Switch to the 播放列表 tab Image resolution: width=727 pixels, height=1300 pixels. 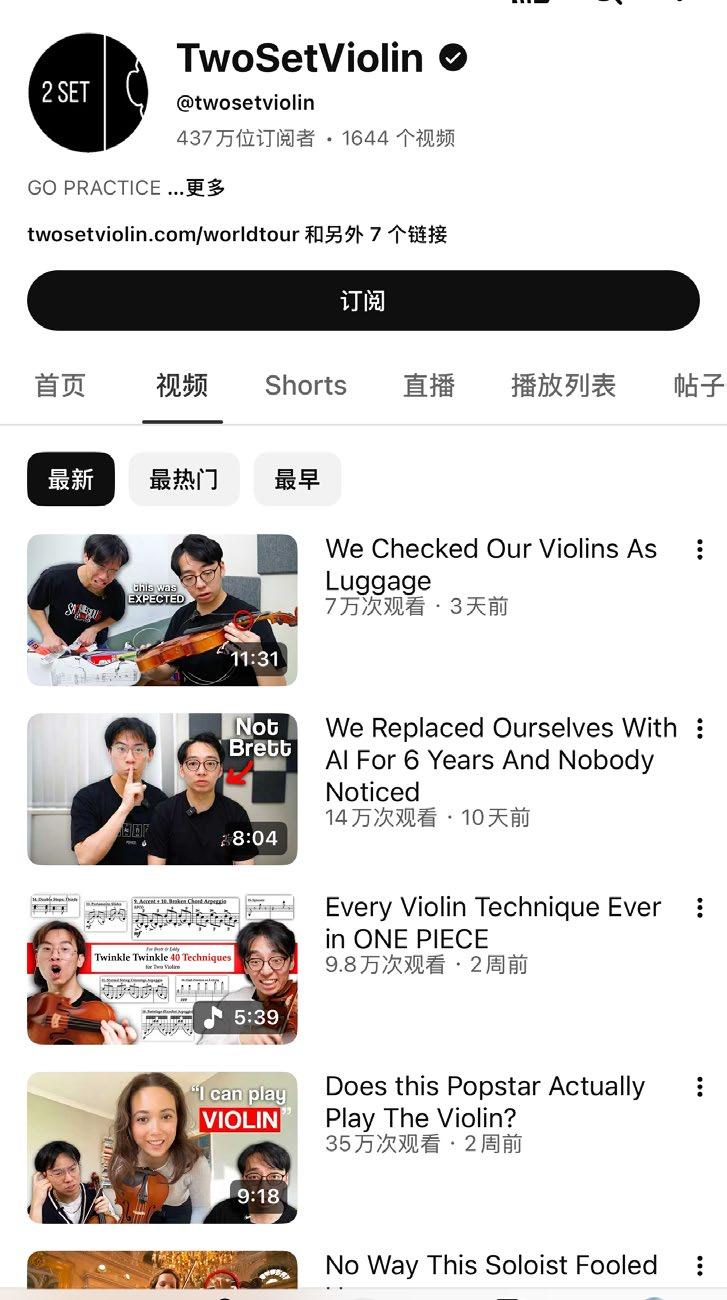(x=563, y=386)
